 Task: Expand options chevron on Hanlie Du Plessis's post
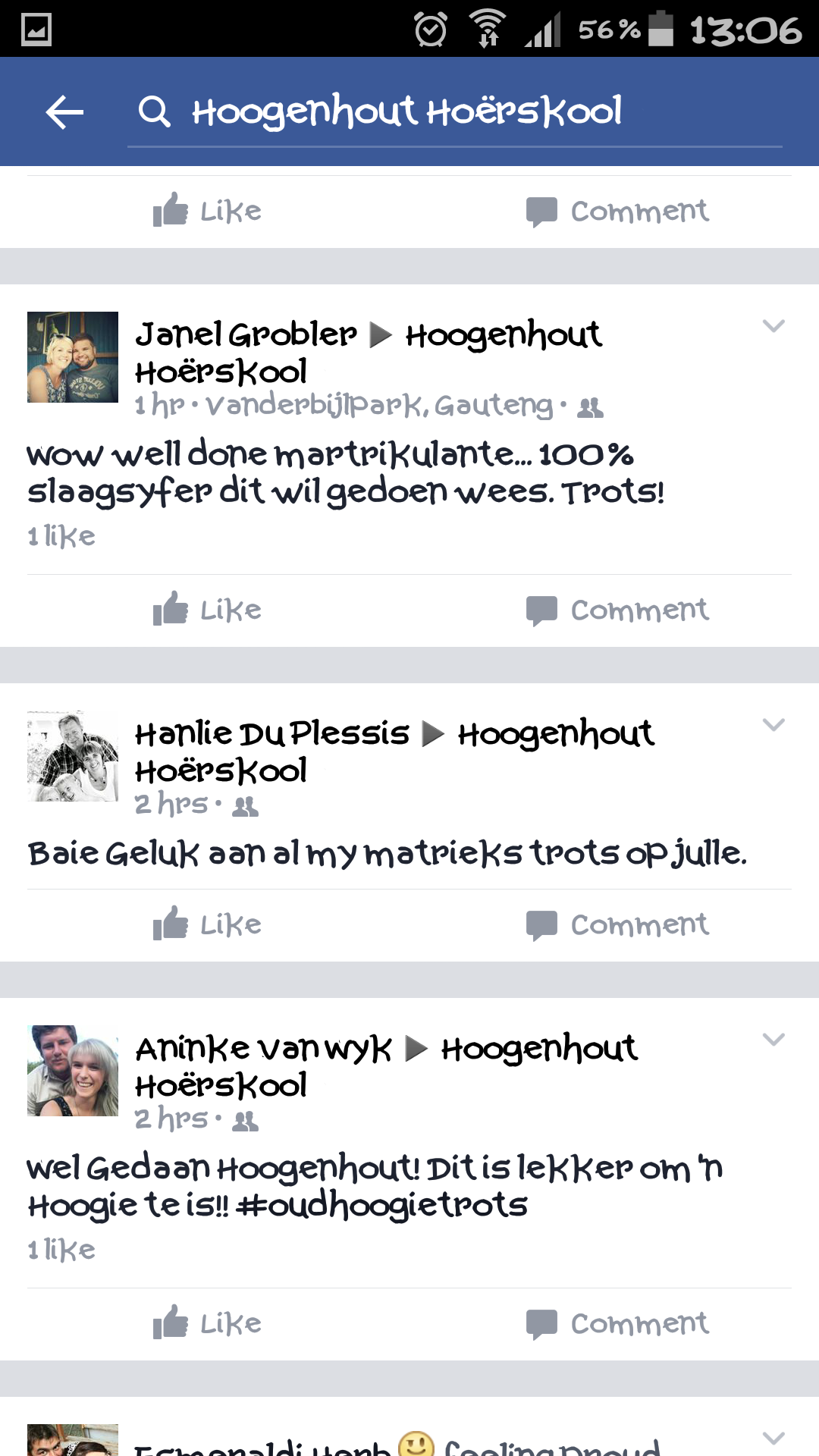pyautogui.click(x=773, y=725)
